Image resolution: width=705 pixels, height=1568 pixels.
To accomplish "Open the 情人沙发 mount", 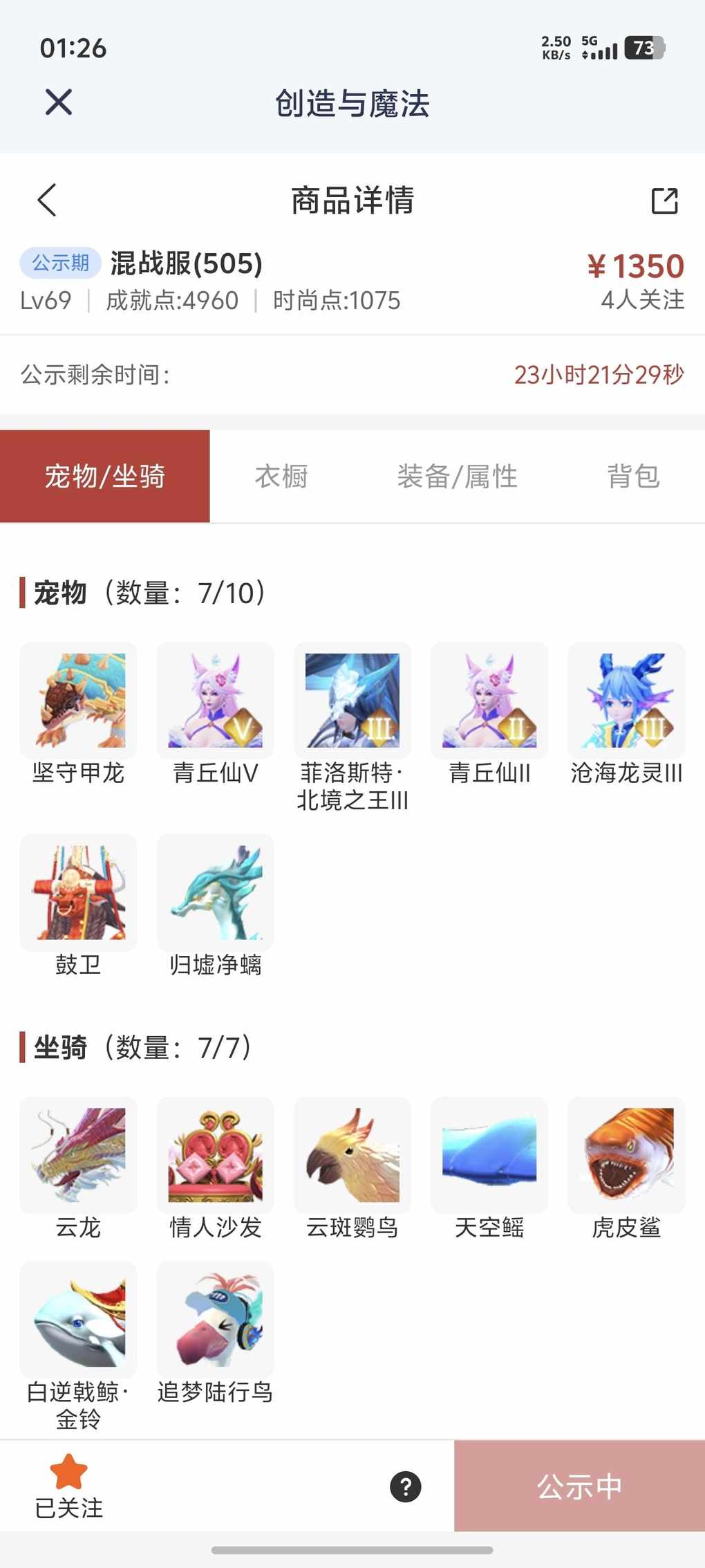I will click(x=215, y=1155).
